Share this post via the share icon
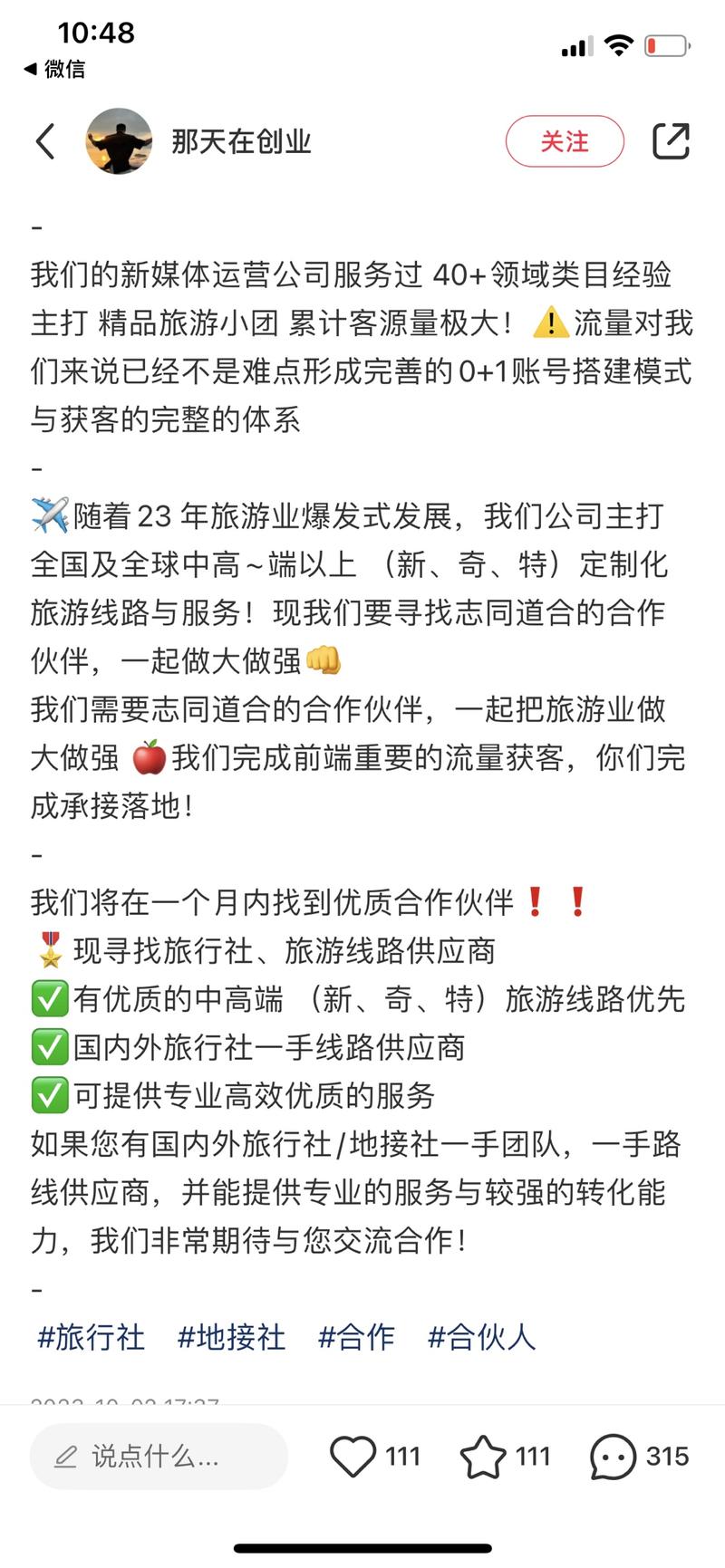The width and height of the screenshot is (725, 1568). pos(671,141)
